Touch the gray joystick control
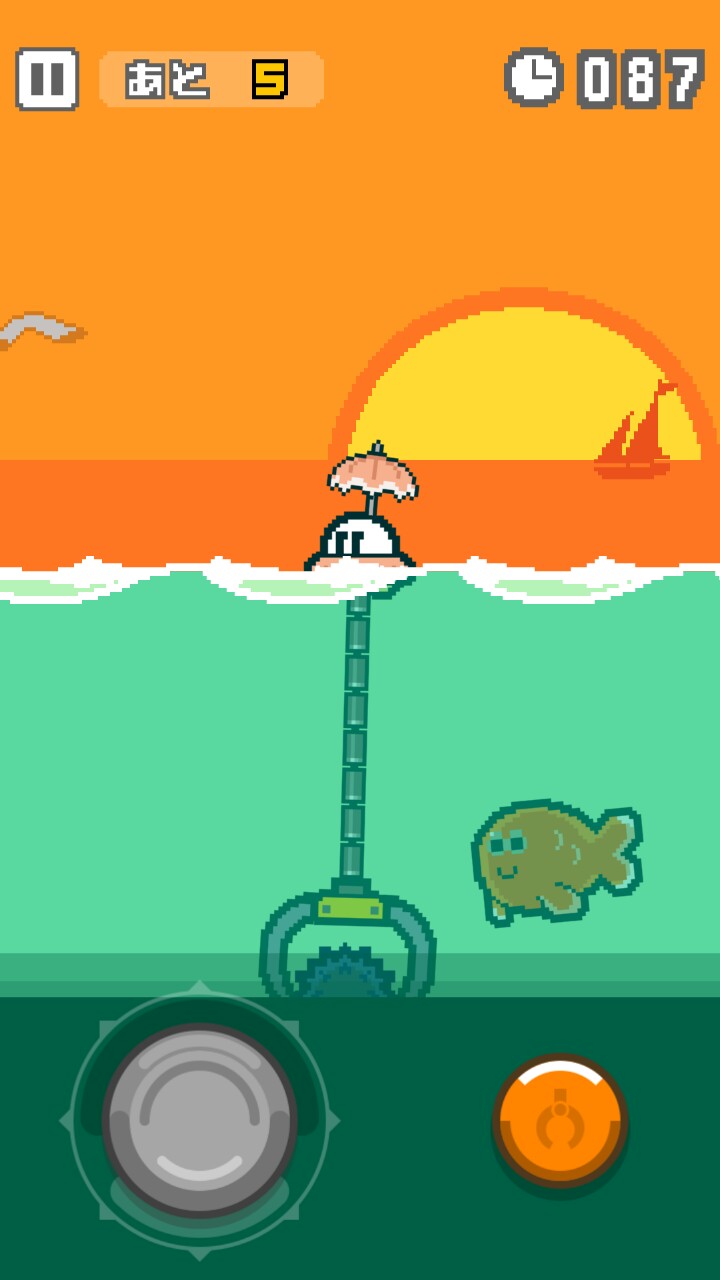The height and width of the screenshot is (1280, 720). click(x=200, y=1120)
